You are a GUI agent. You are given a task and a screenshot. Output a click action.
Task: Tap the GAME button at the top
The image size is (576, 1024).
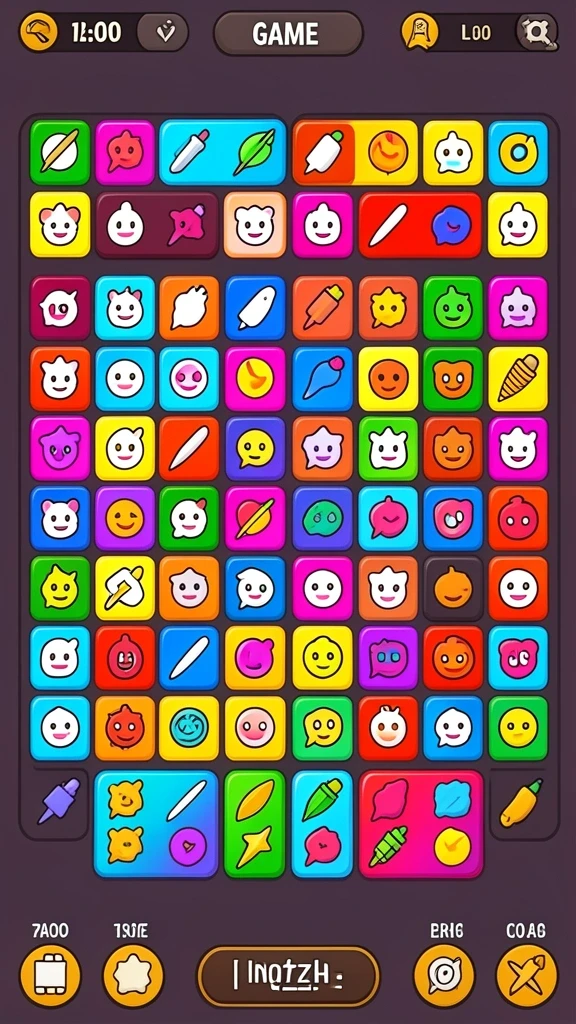[288, 33]
